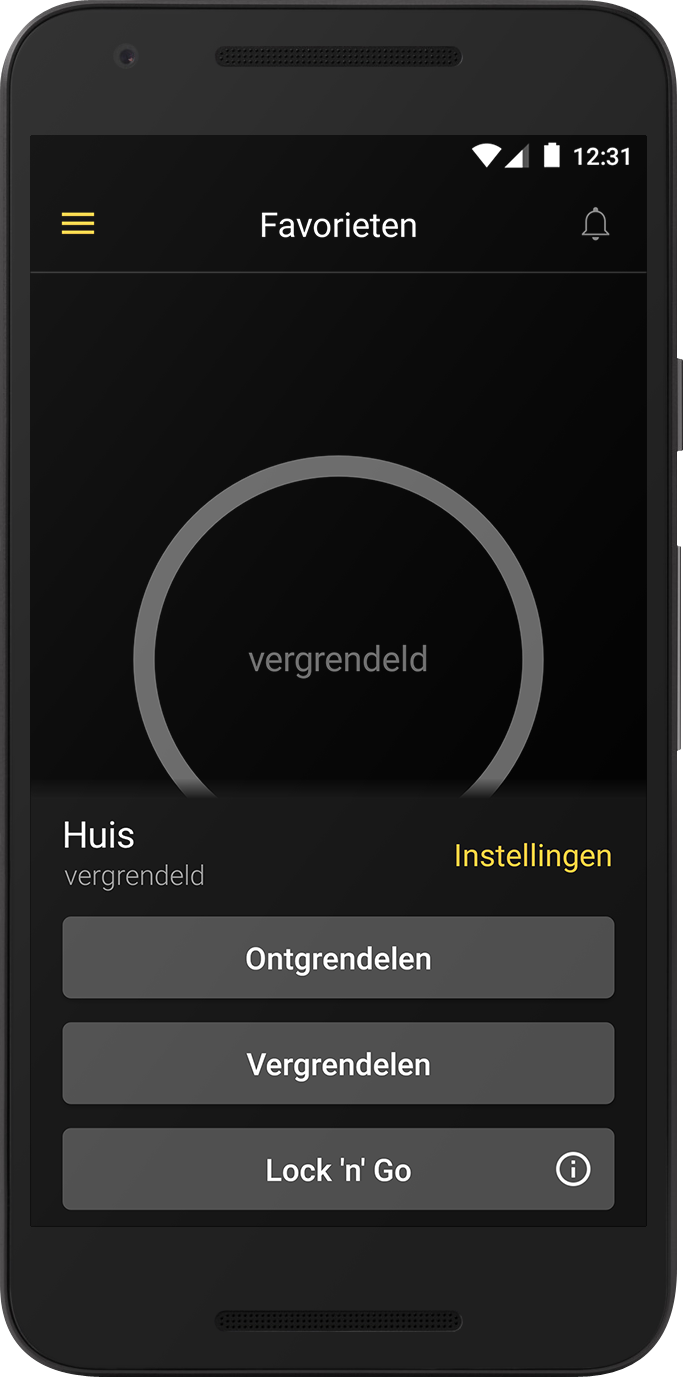Tap the Vergrendelen button
Image resolution: width=683 pixels, height=1377 pixels.
click(x=338, y=1064)
